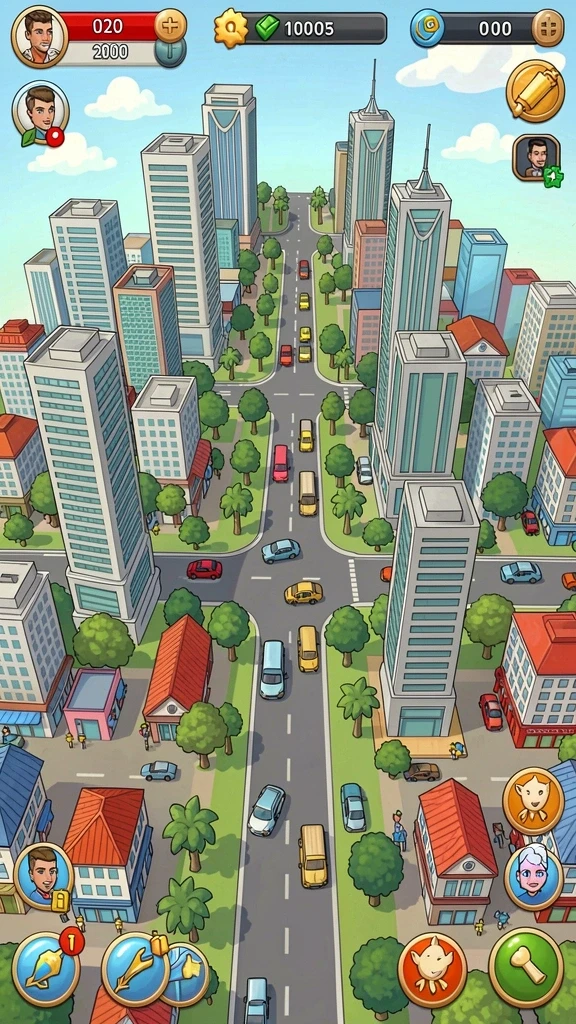Tap the plus button next to the 000 counter
Screen dimensions: 576x1024
547,28
